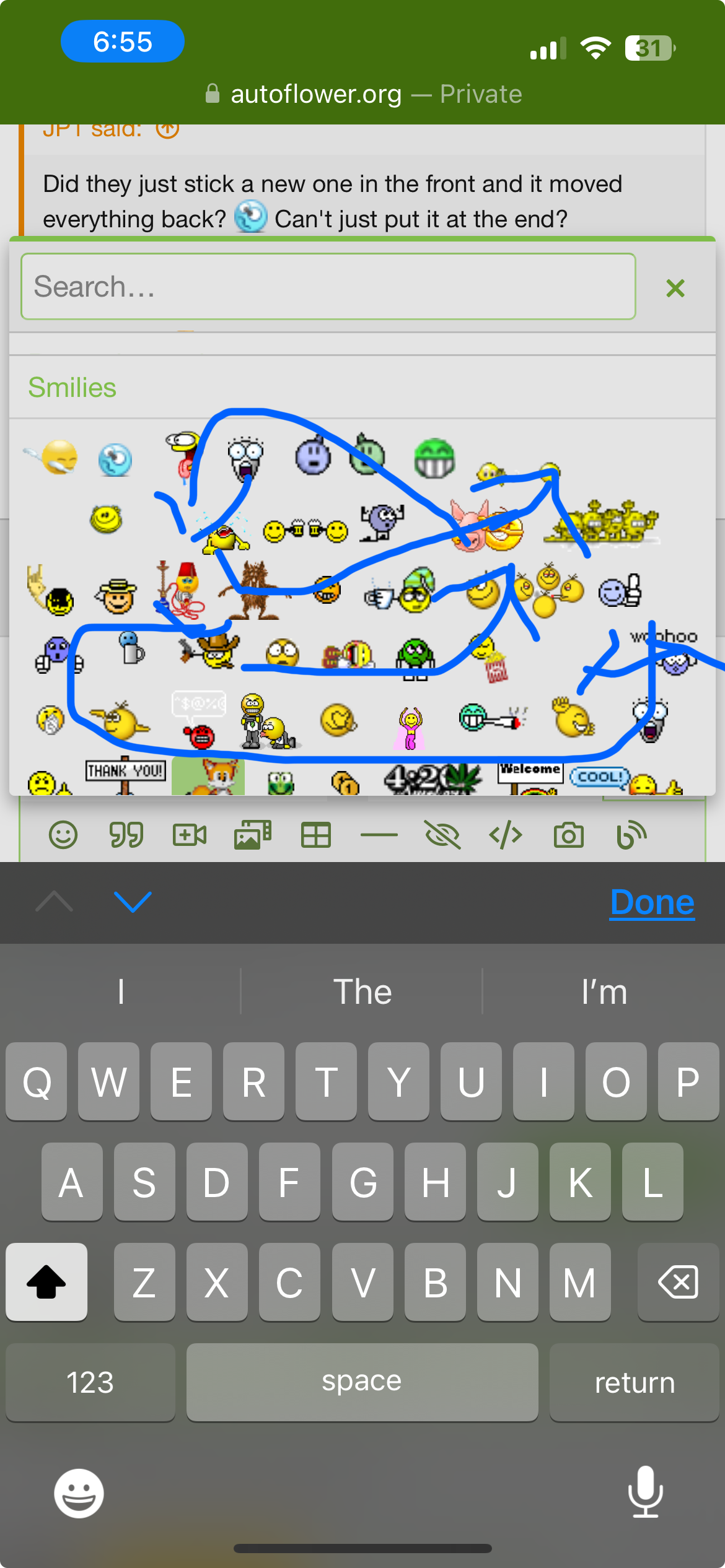
Task: Tap Done above the keyboard
Action: coord(652,902)
